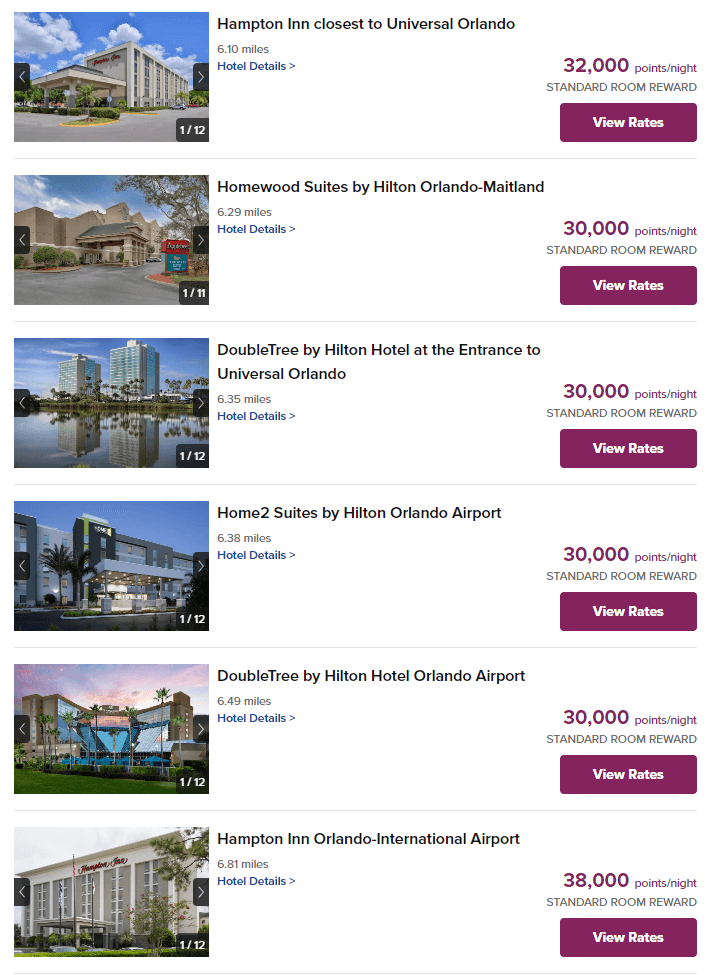Viewport: 723px width, 975px height.
Task: Show previous photo of Homewood Suites Orlando-Maitland
Action: [x=22, y=240]
